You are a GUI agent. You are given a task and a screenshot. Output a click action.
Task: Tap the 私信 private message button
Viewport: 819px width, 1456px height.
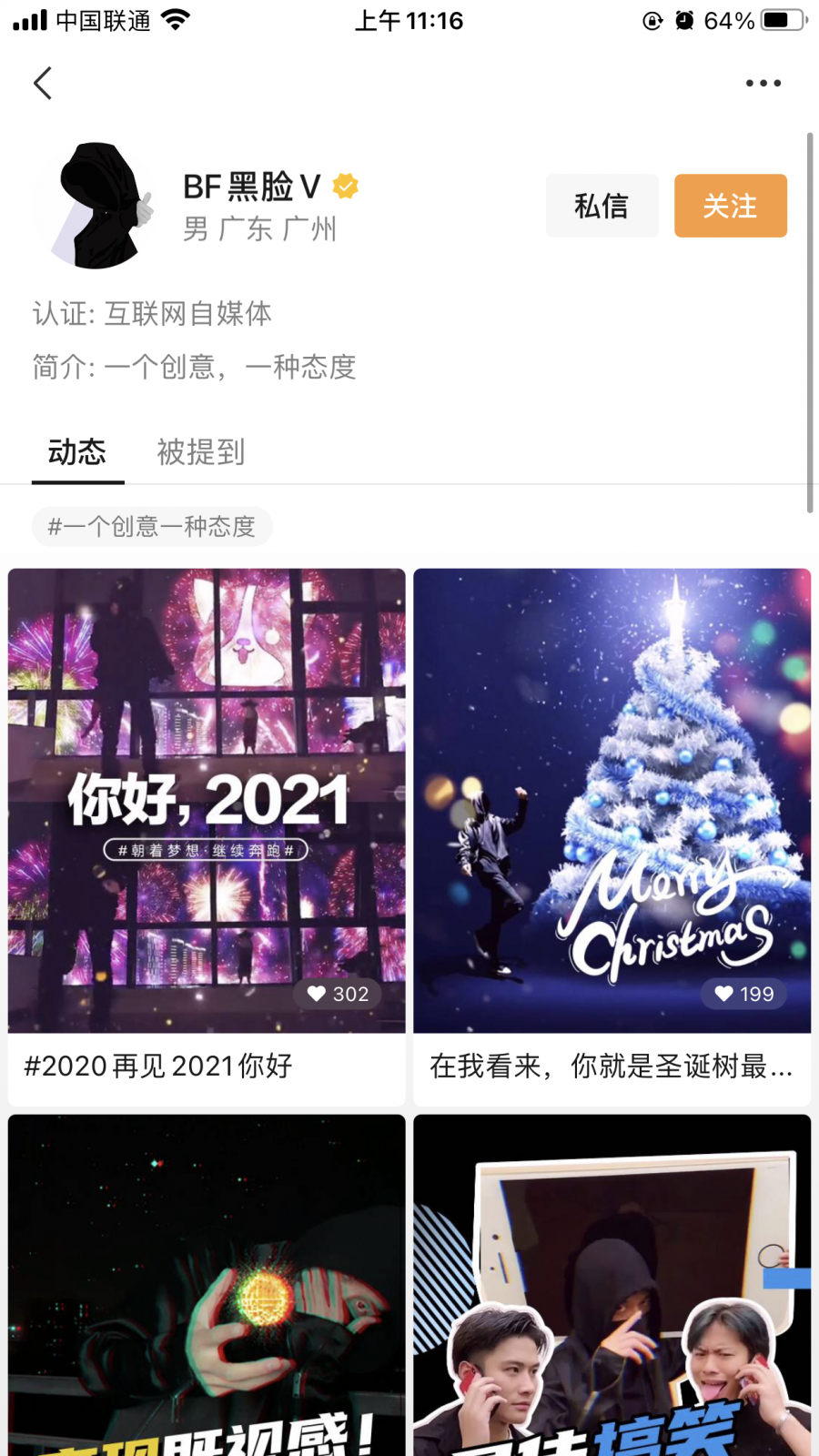[x=602, y=206]
